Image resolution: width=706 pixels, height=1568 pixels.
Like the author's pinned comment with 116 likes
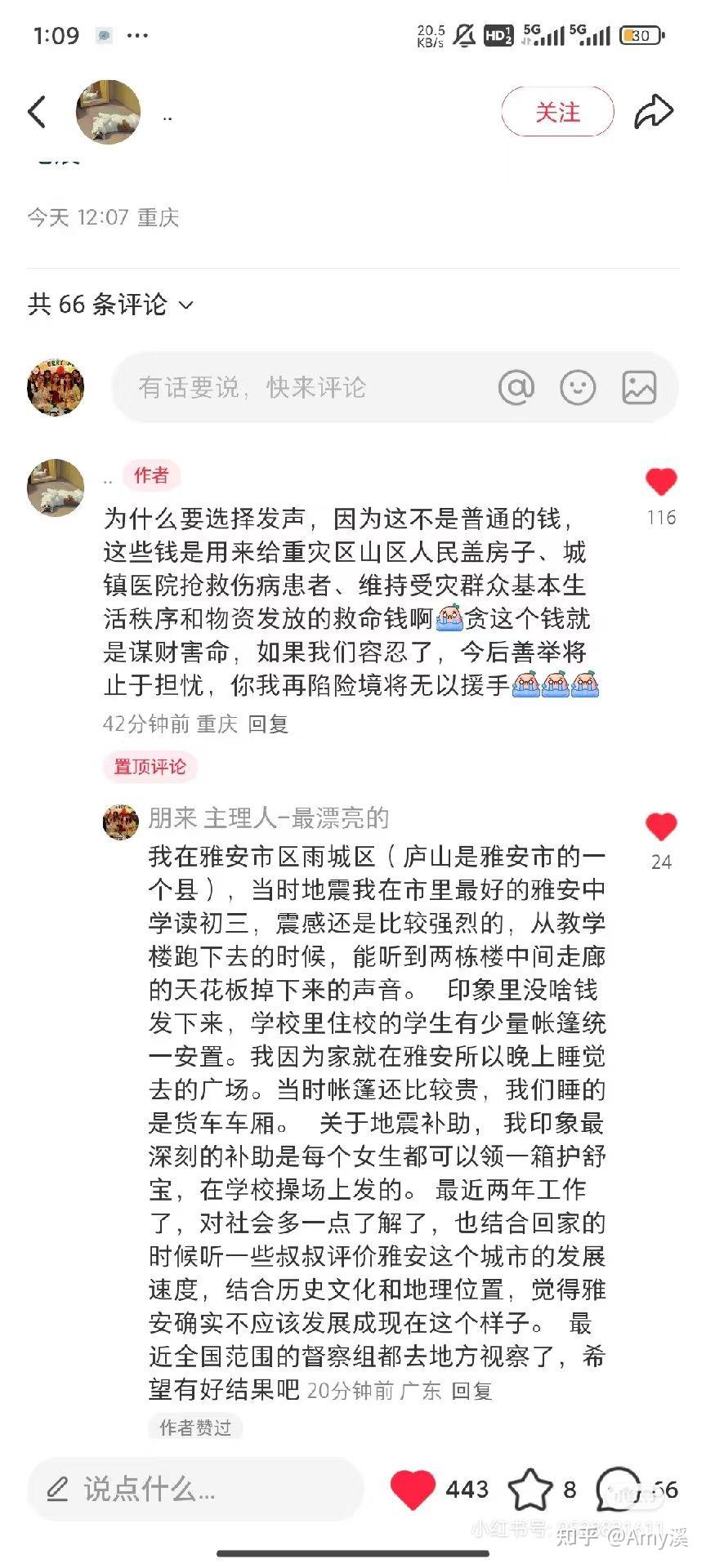click(x=661, y=483)
